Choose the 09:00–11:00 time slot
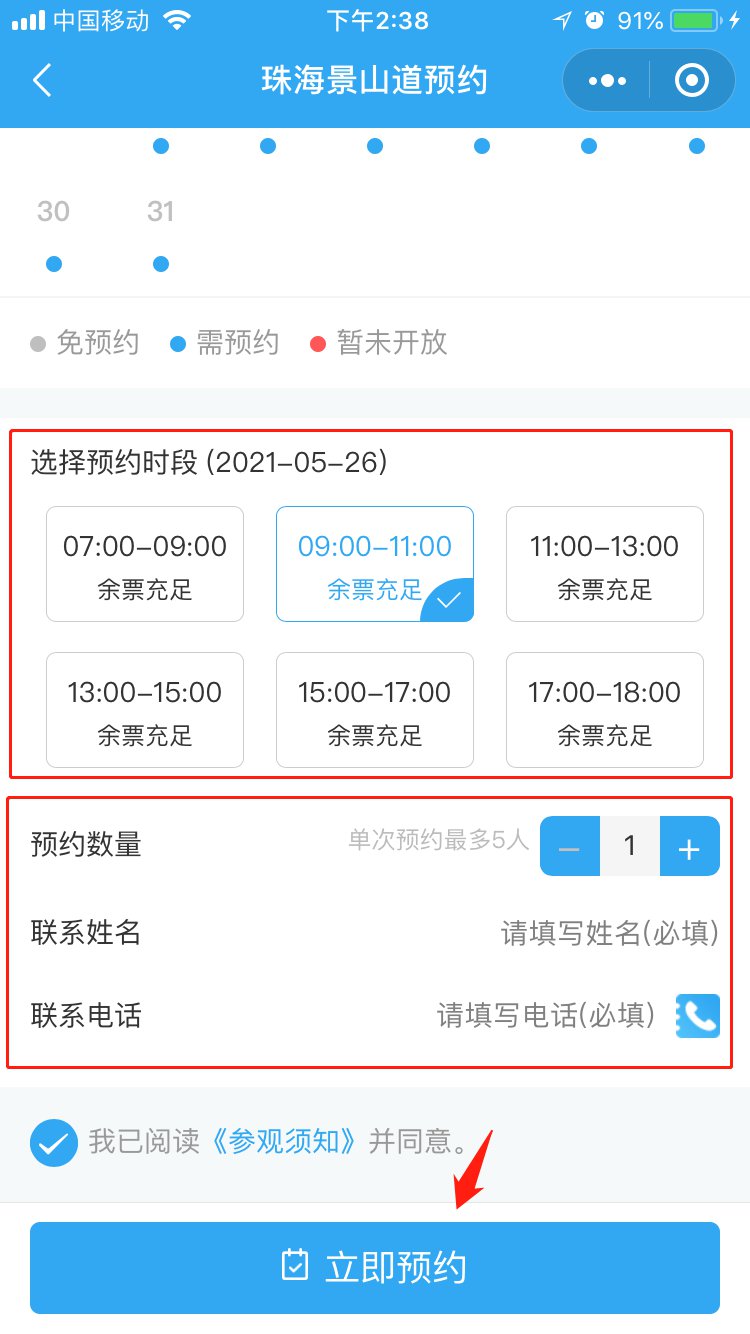 [x=375, y=564]
